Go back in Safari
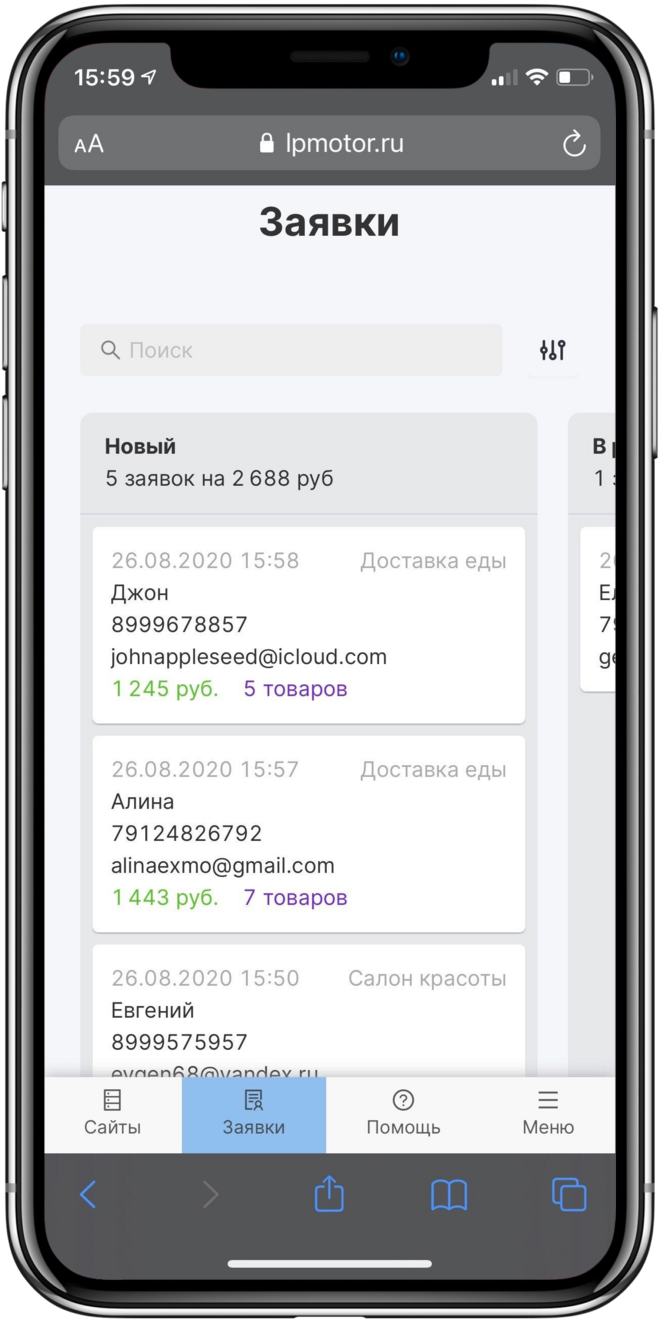This screenshot has height=1320, width=660. coord(88,1194)
